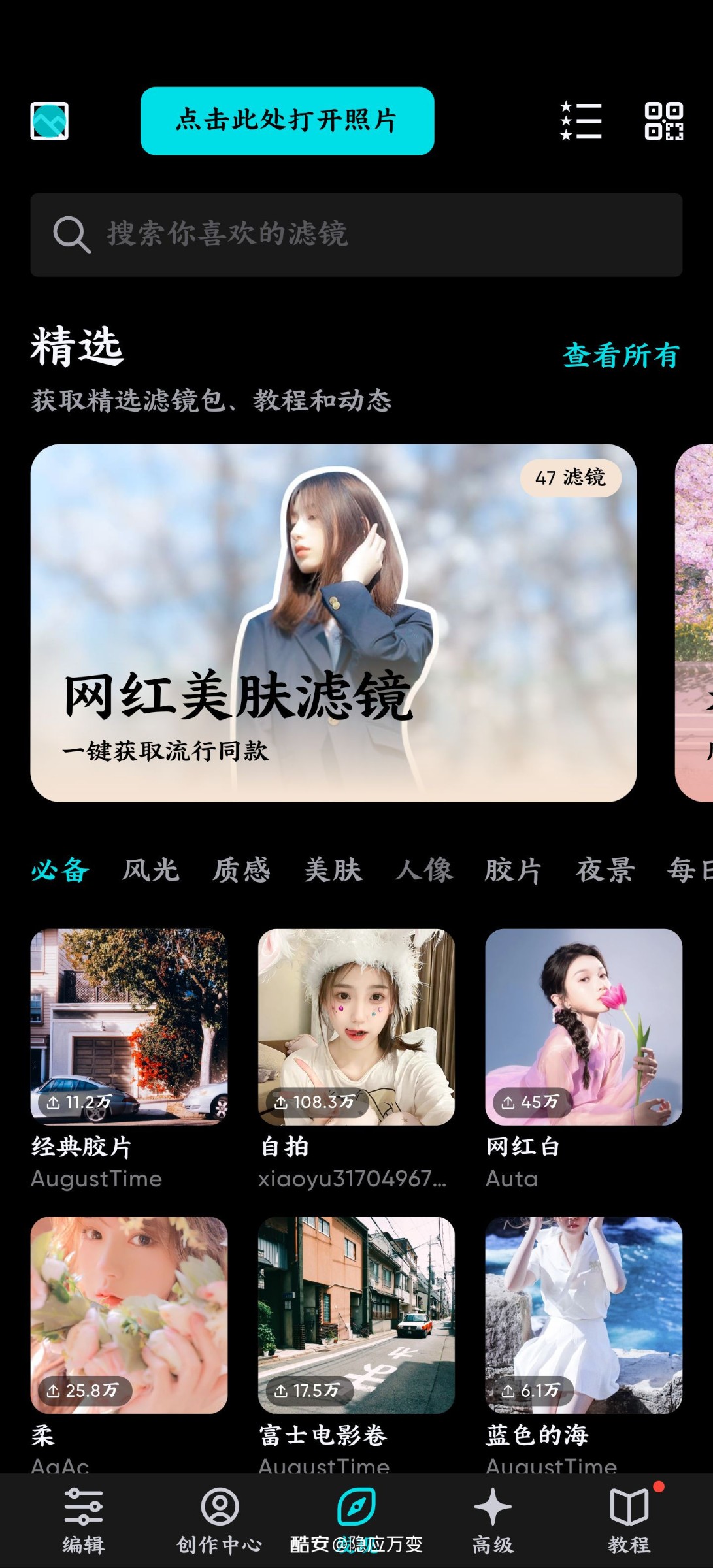This screenshot has height=1568, width=713.
Task: Switch to the 质感 category tab
Action: pyautogui.click(x=241, y=870)
